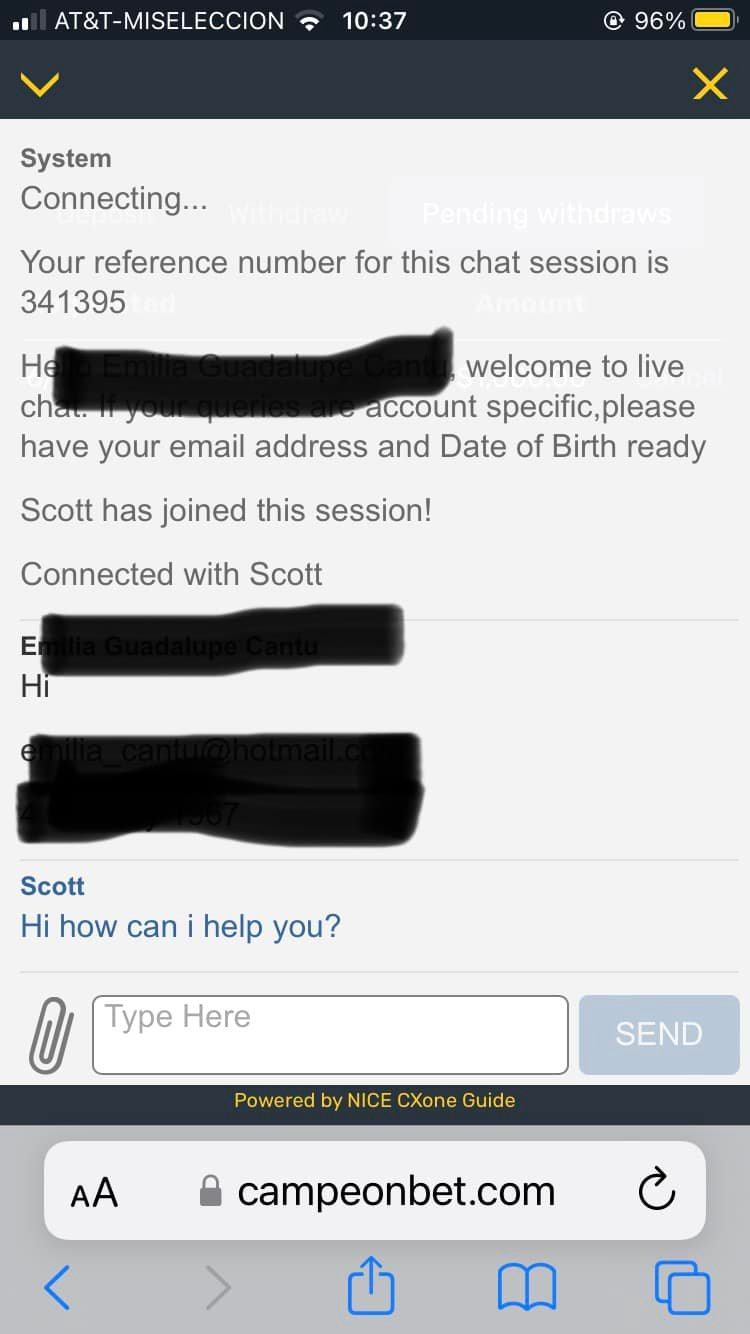
Task: Show all open Safari tabs
Action: [682, 1288]
